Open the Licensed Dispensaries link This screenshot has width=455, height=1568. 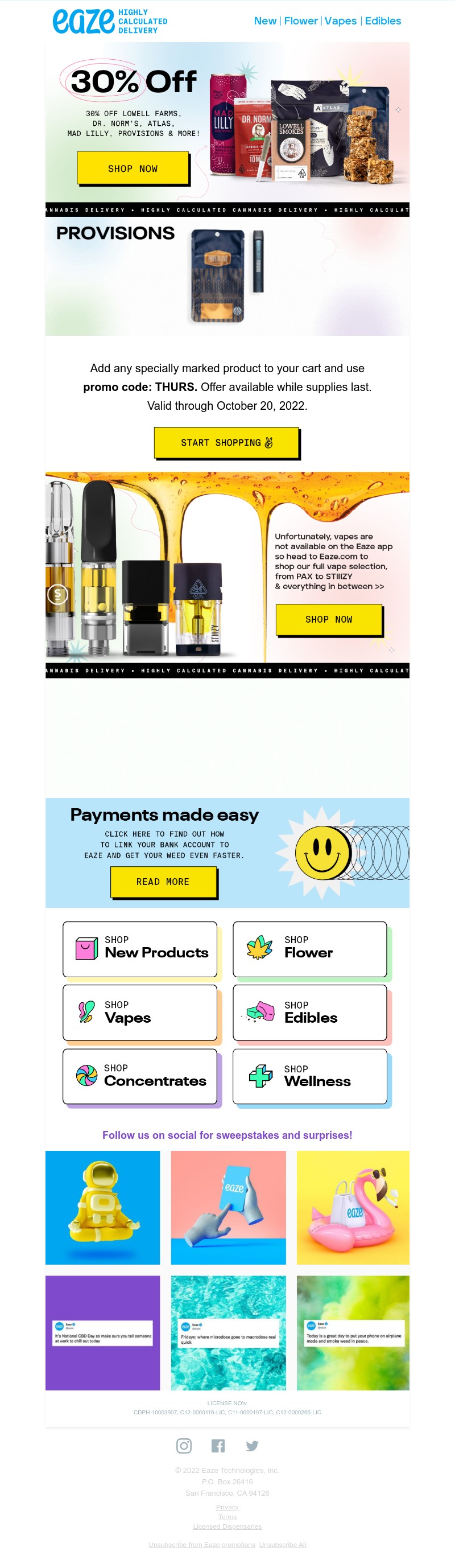click(227, 1526)
